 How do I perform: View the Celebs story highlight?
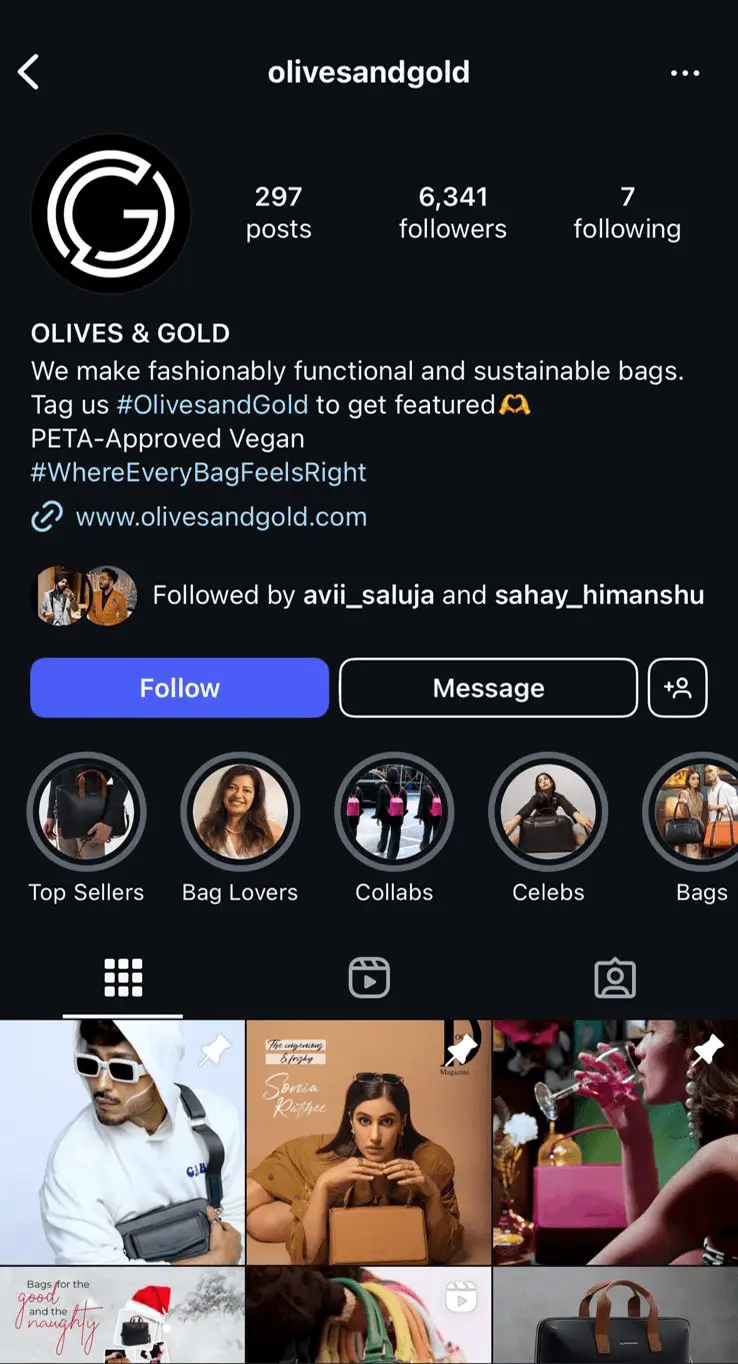coord(548,812)
